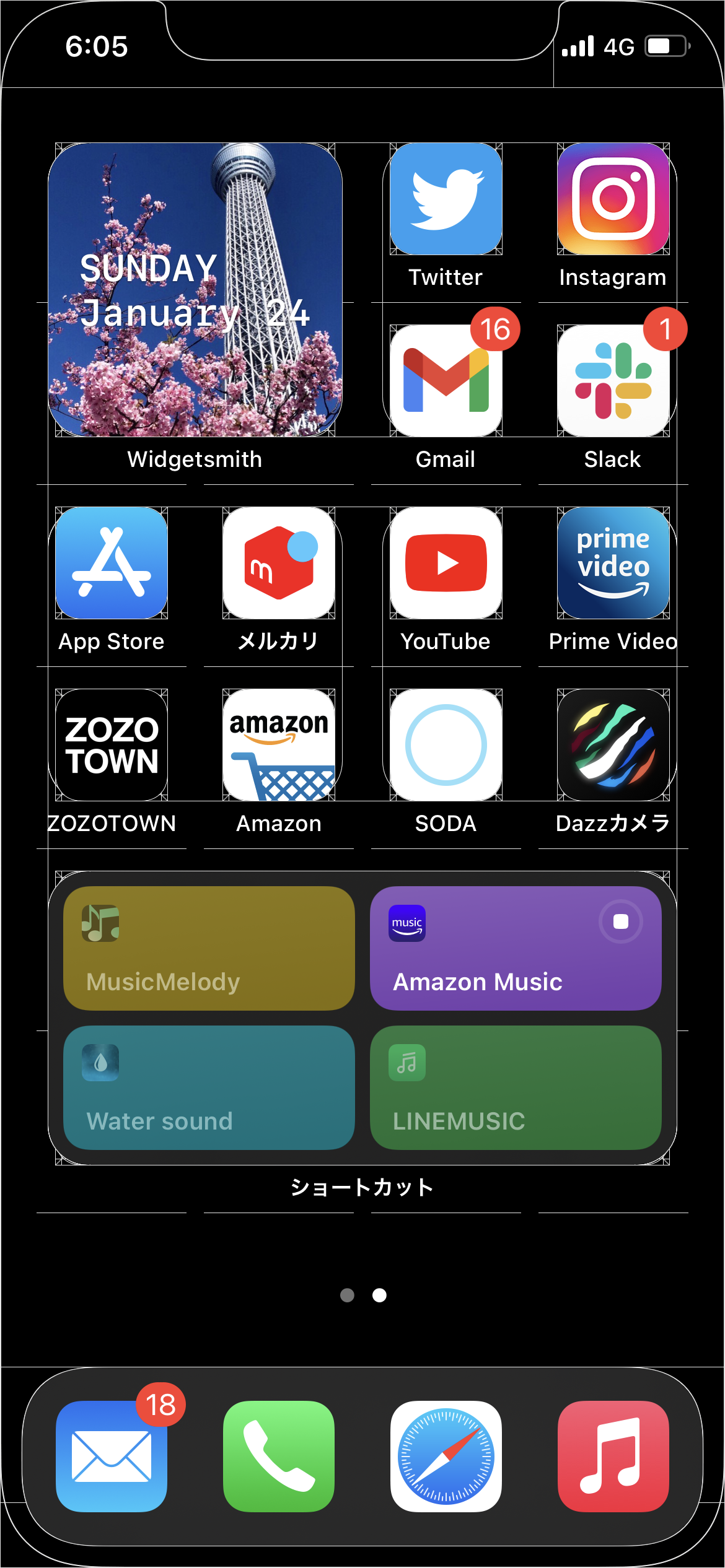725x1568 pixels.
Task: Open the Widgetsmith date widget
Action: [195, 290]
